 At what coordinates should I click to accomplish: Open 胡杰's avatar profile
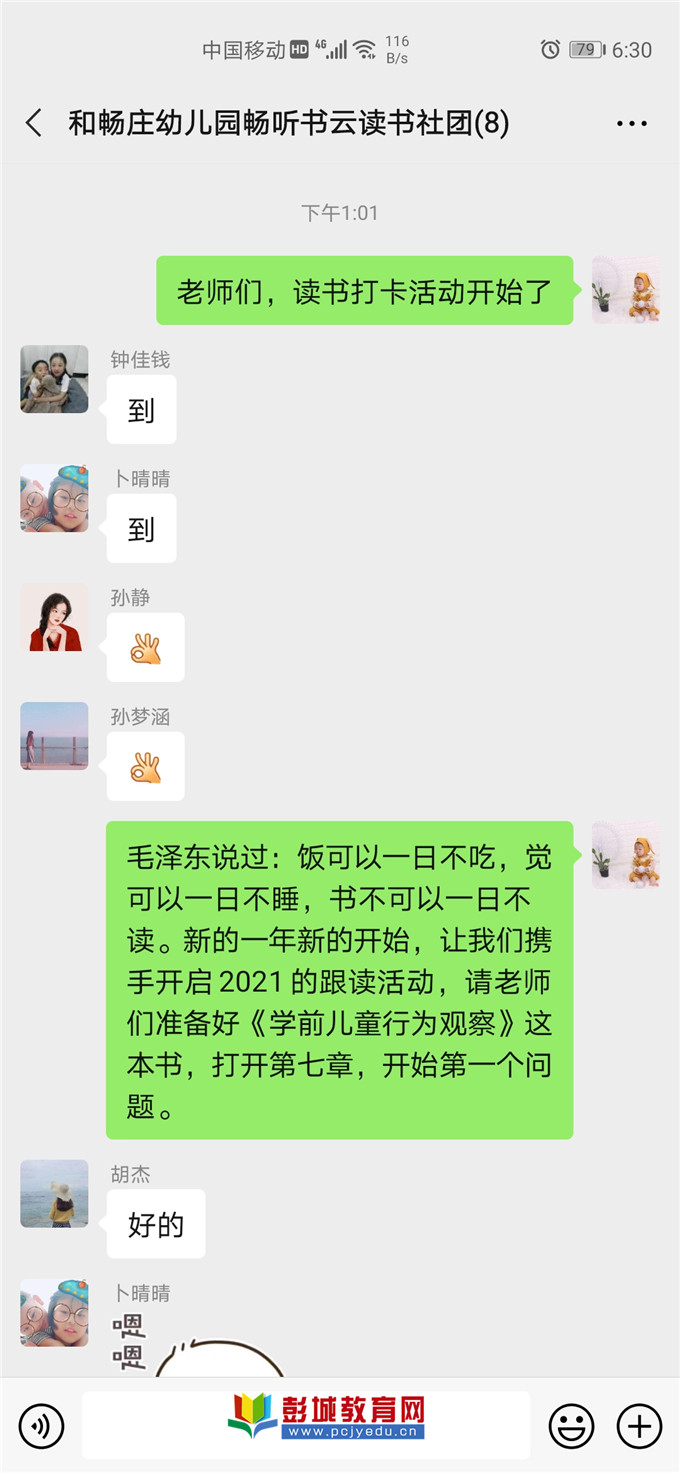point(54,1193)
